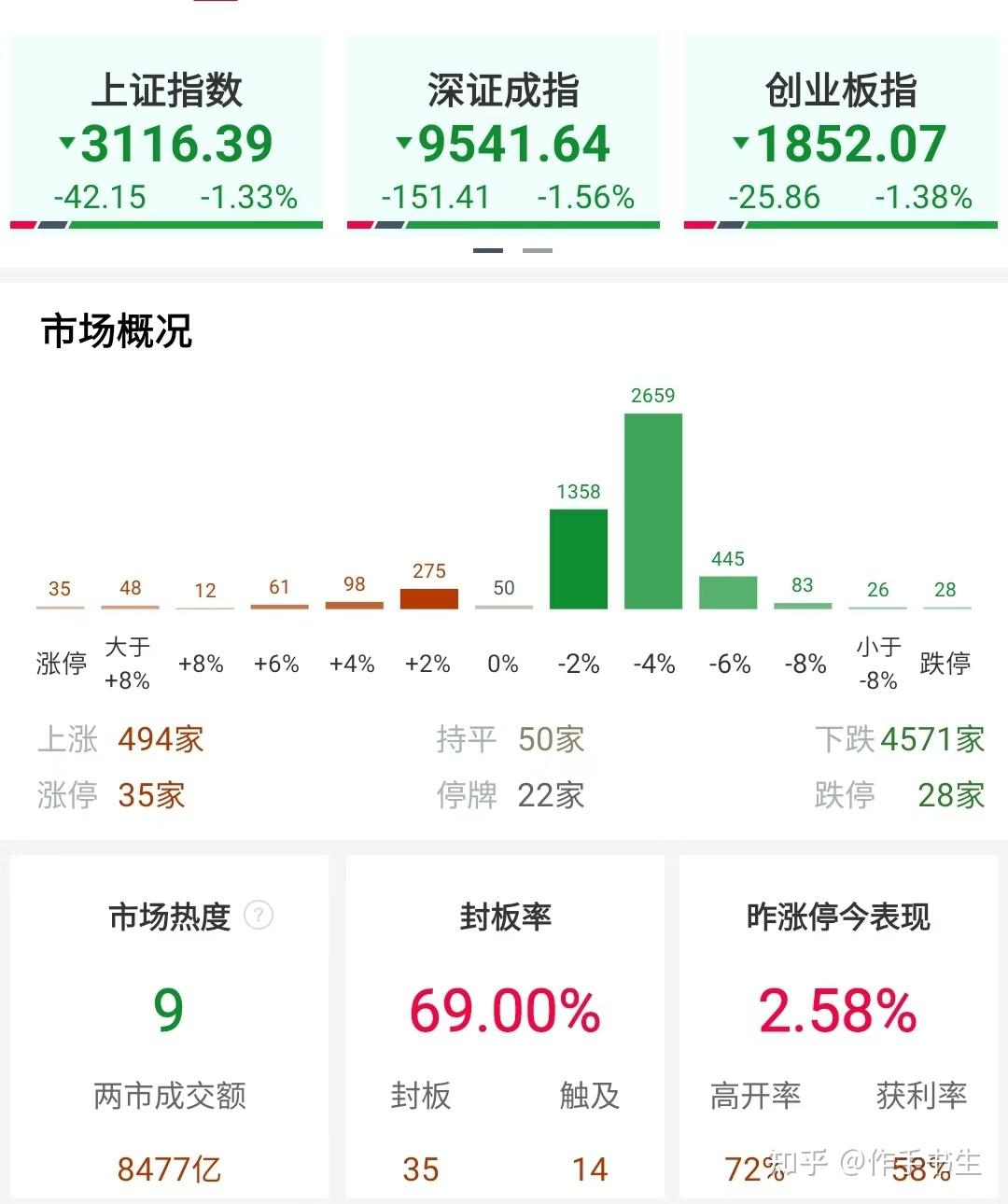Click the down triangle beside 创业板指
This screenshot has height=1204, width=1008.
tap(740, 145)
